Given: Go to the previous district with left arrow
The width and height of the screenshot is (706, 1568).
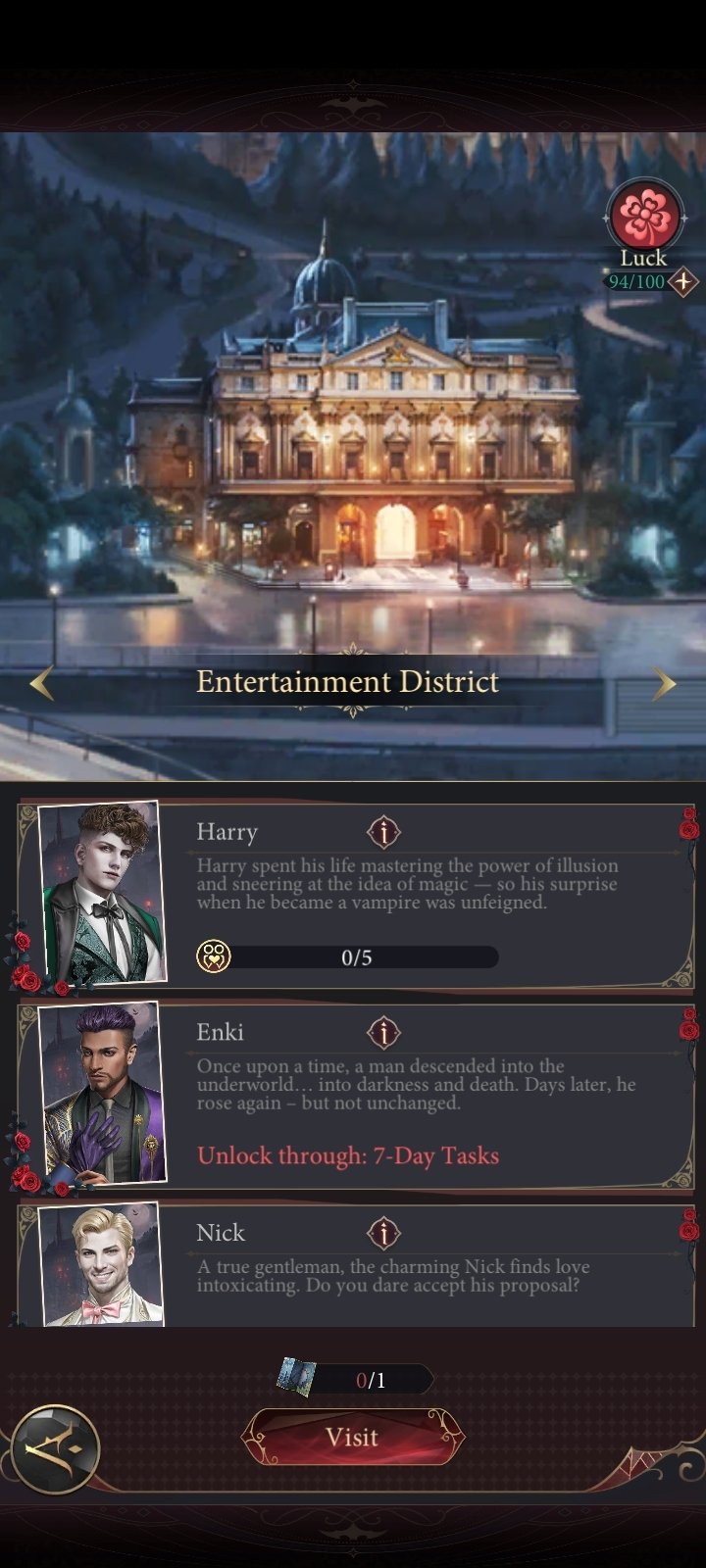Looking at the screenshot, I should coord(41,683).
